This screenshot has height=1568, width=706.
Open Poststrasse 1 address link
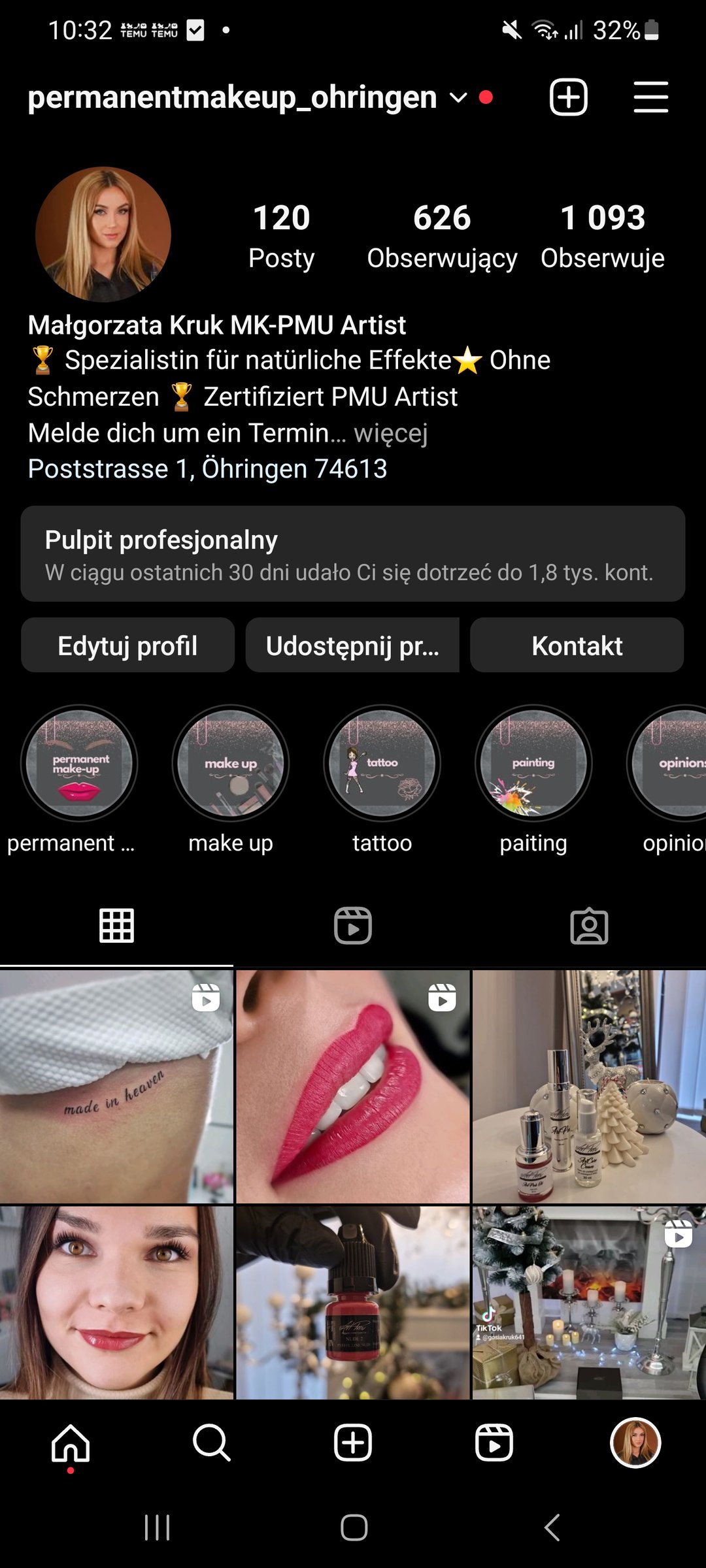207,469
